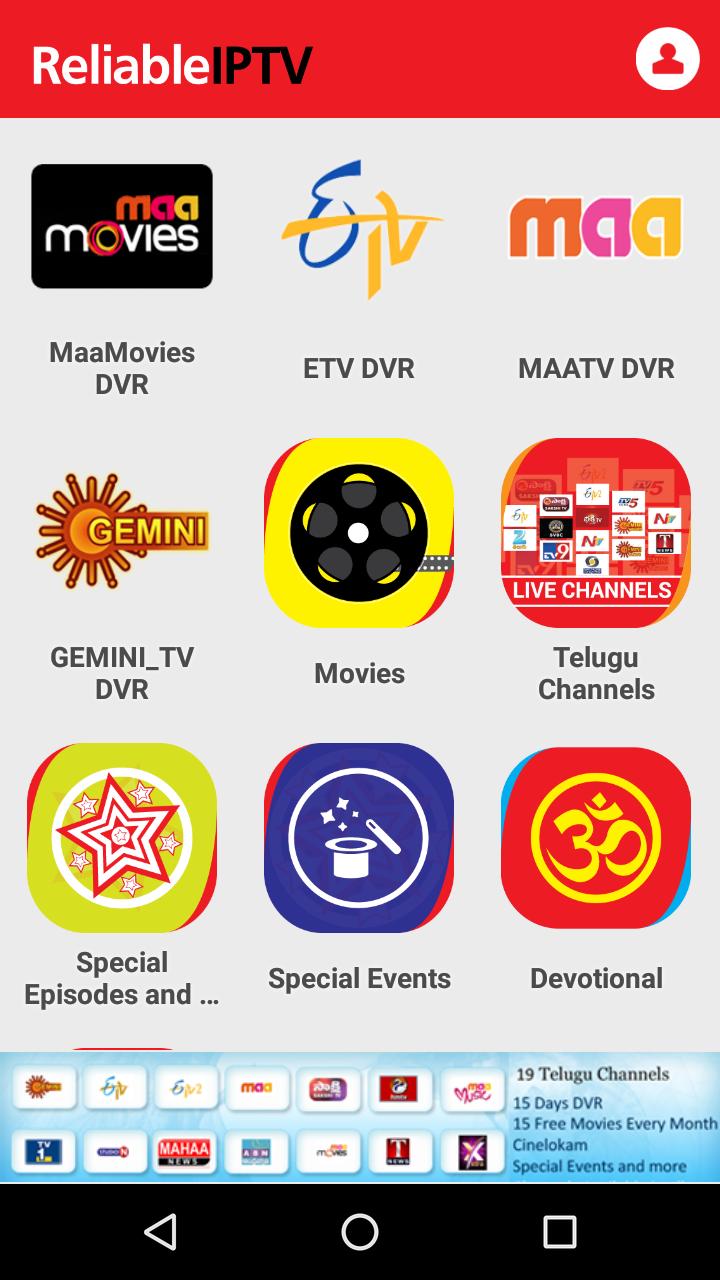Tap the MAHAA News logo in the banner

coord(185,1150)
